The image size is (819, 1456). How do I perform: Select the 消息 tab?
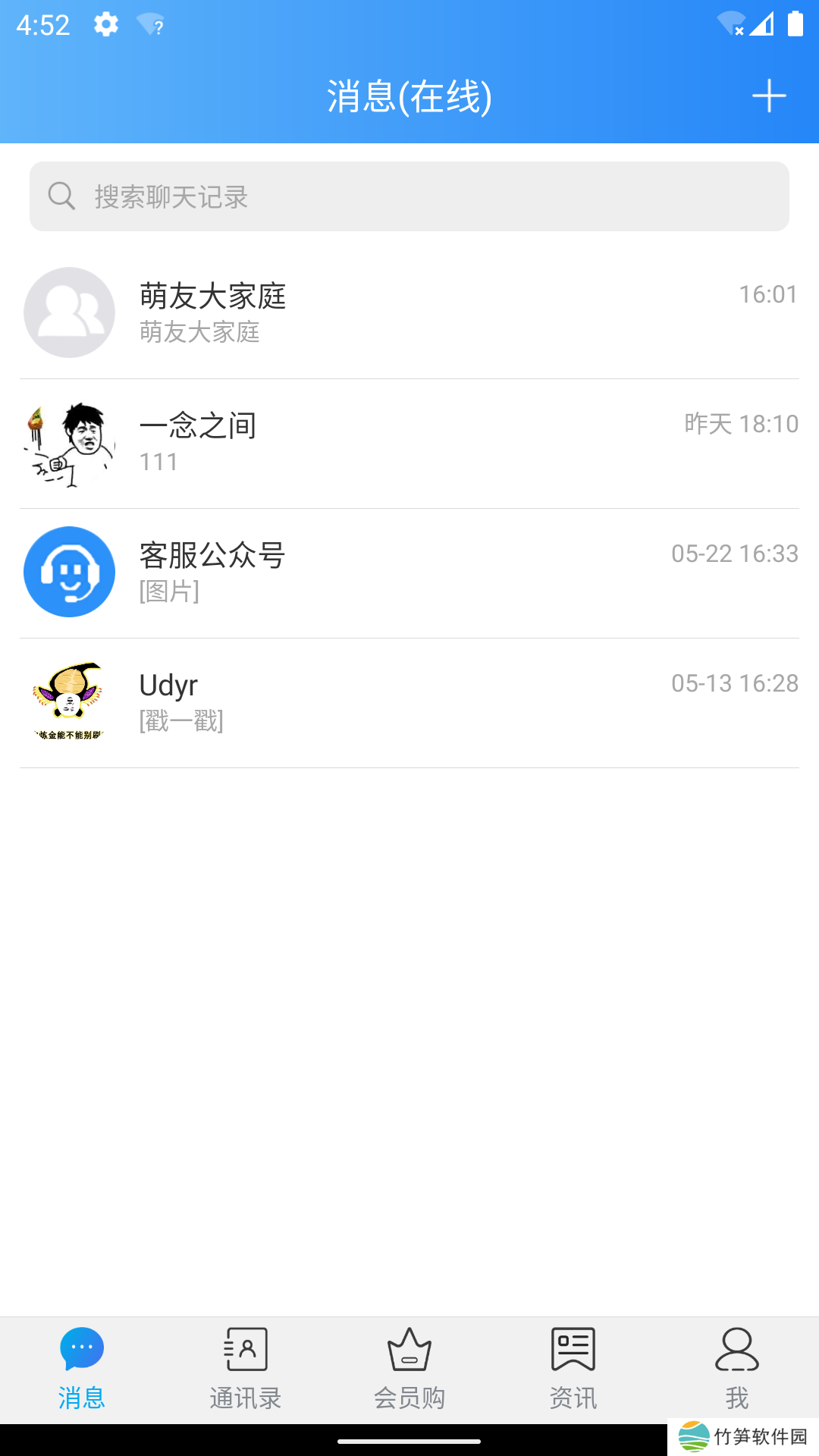click(82, 1369)
